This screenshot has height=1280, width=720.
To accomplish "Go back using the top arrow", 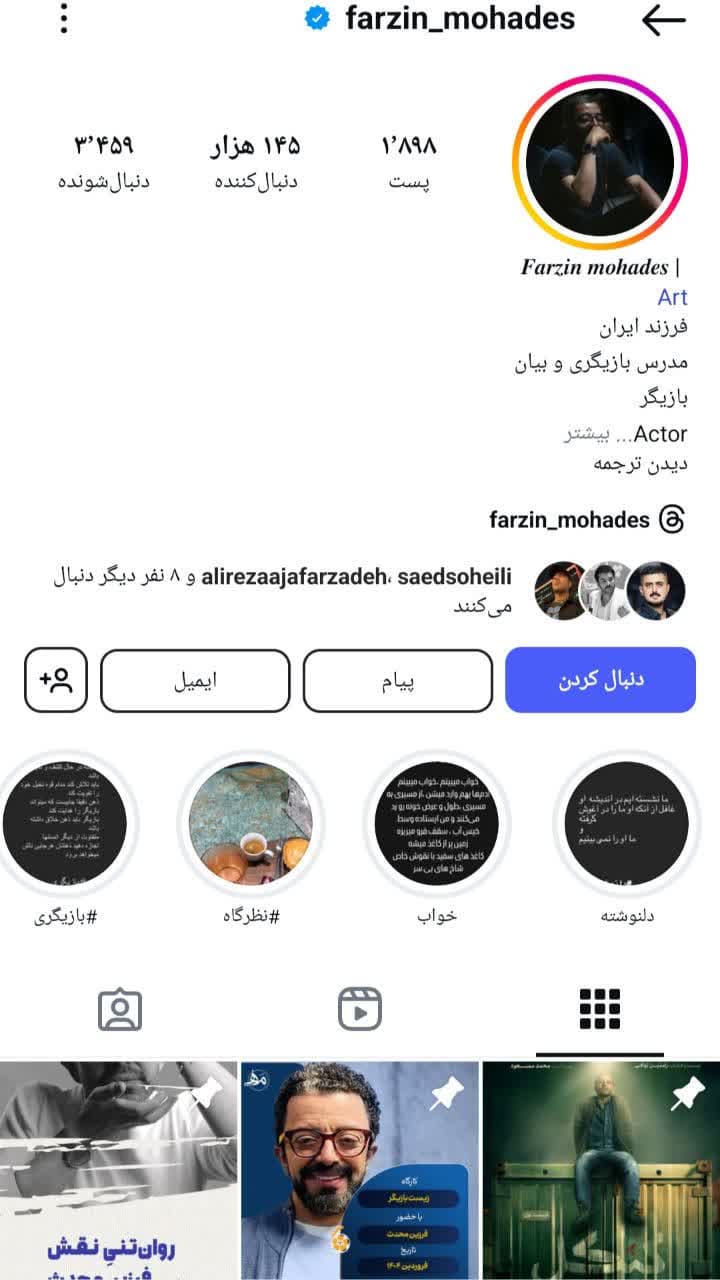I will [664, 19].
